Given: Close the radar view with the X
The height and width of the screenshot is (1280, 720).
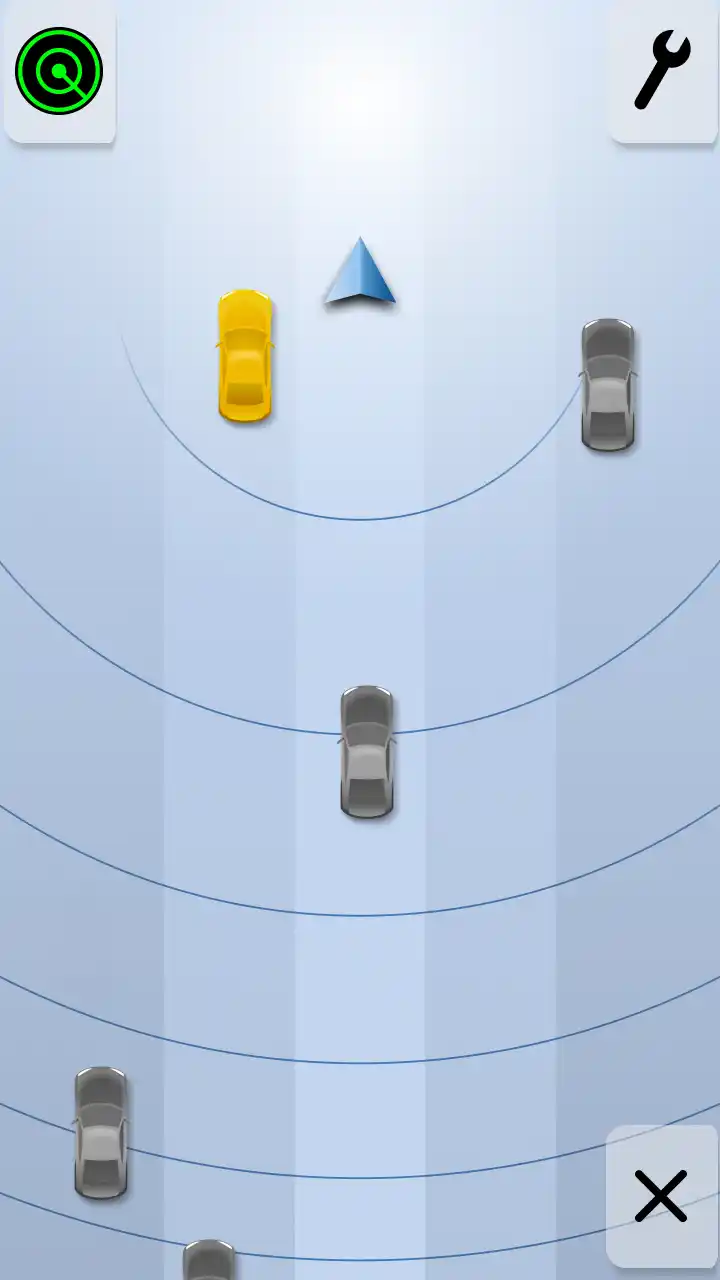Looking at the screenshot, I should click(x=661, y=1195).
